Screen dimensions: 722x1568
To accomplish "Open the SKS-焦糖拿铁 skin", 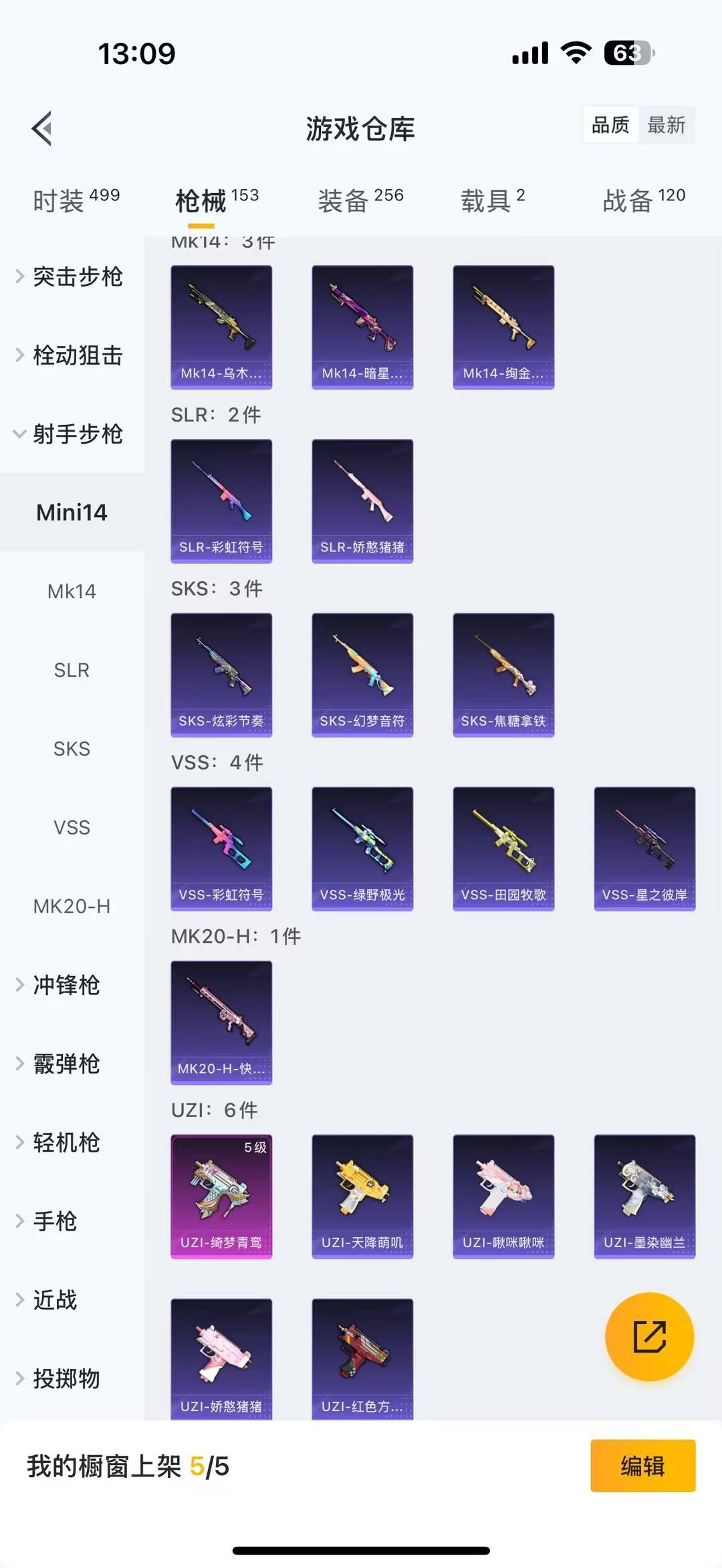I will 503,675.
